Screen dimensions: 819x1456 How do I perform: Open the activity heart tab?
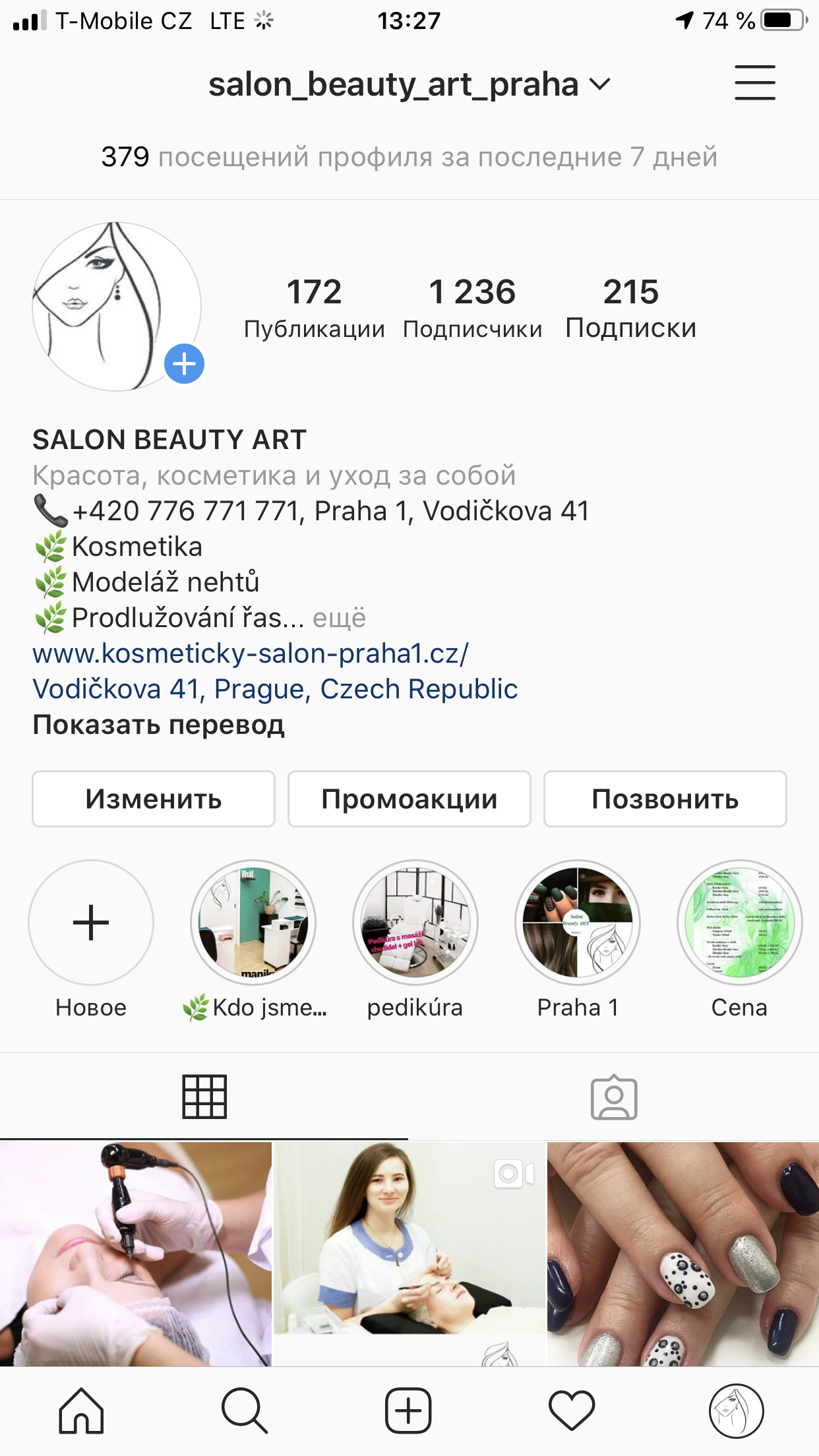pyautogui.click(x=572, y=1410)
